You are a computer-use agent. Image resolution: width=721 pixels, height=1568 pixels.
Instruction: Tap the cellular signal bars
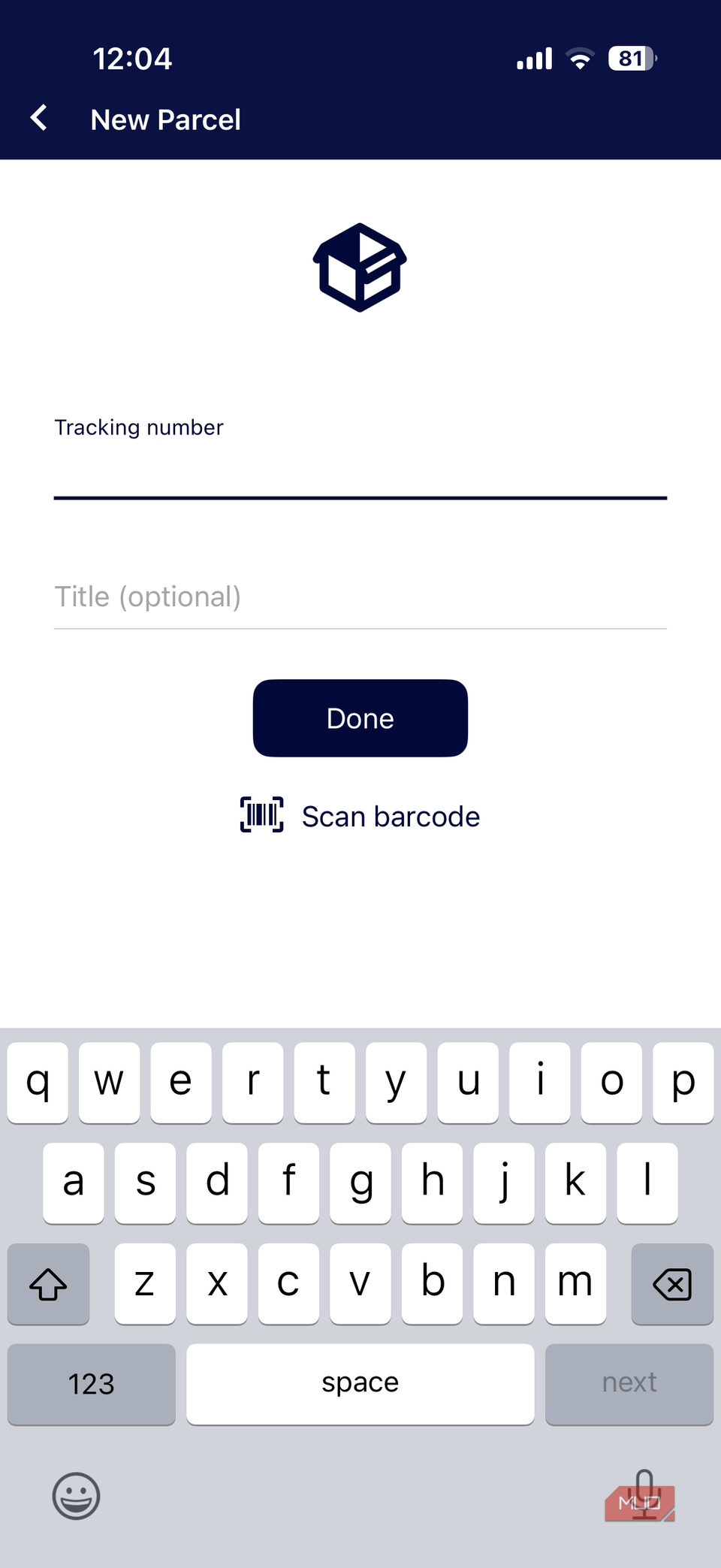coord(533,58)
